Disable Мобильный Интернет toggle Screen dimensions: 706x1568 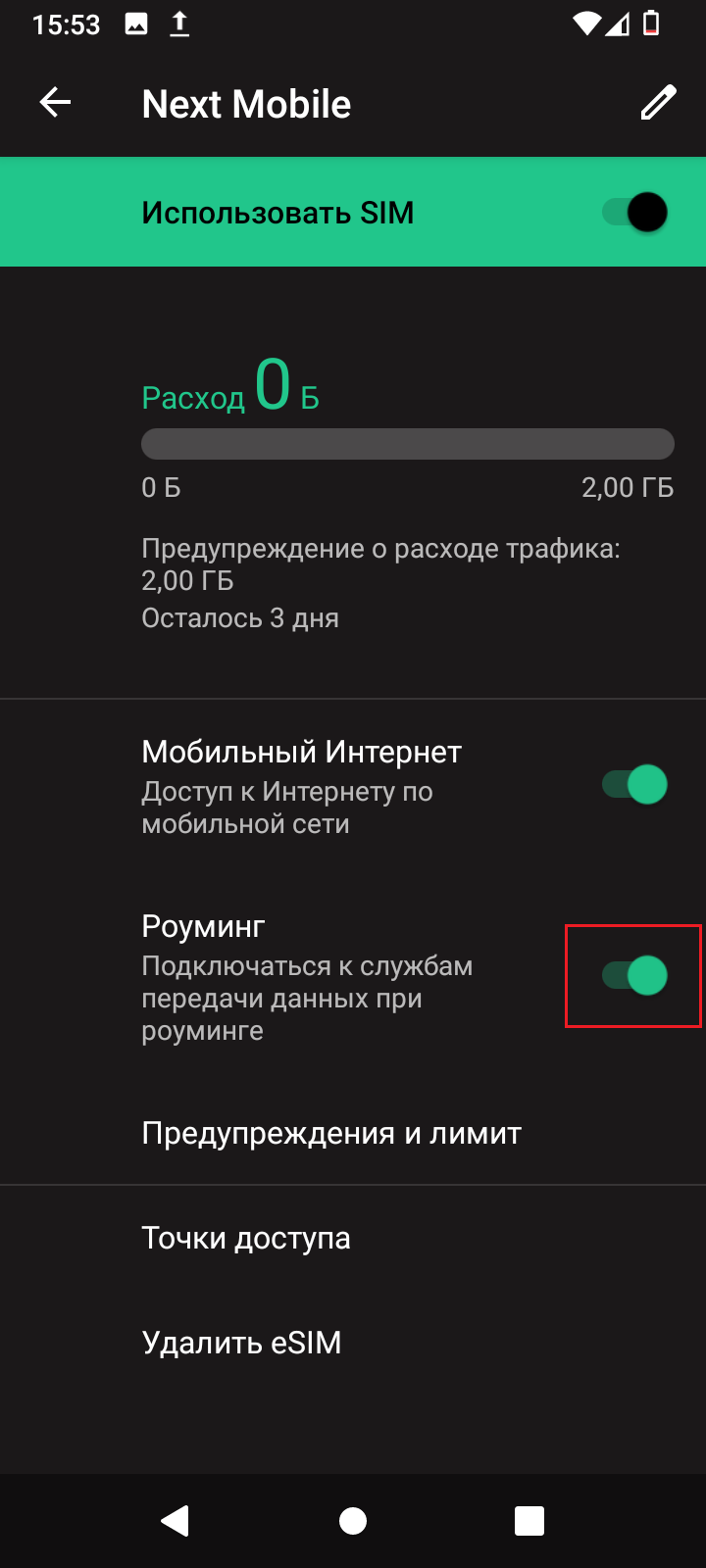pyautogui.click(x=634, y=784)
